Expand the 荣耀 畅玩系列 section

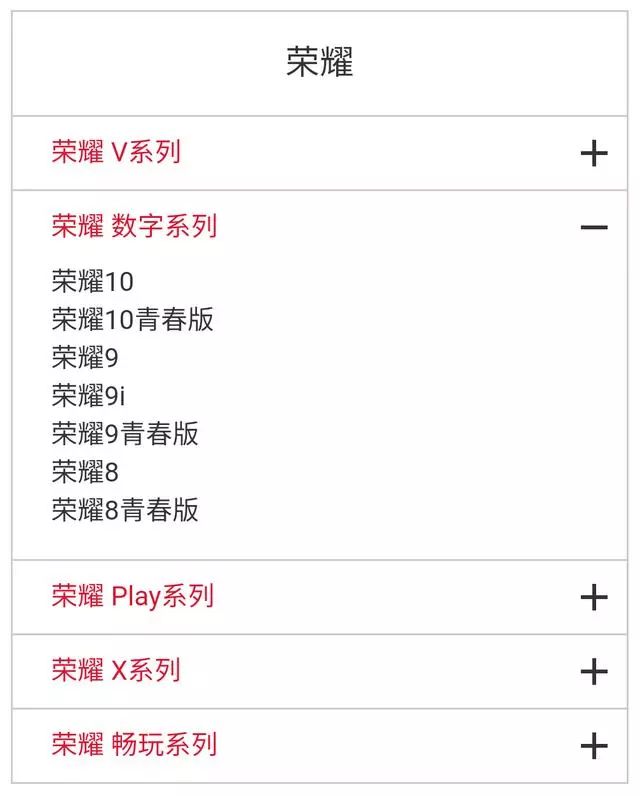pos(593,745)
